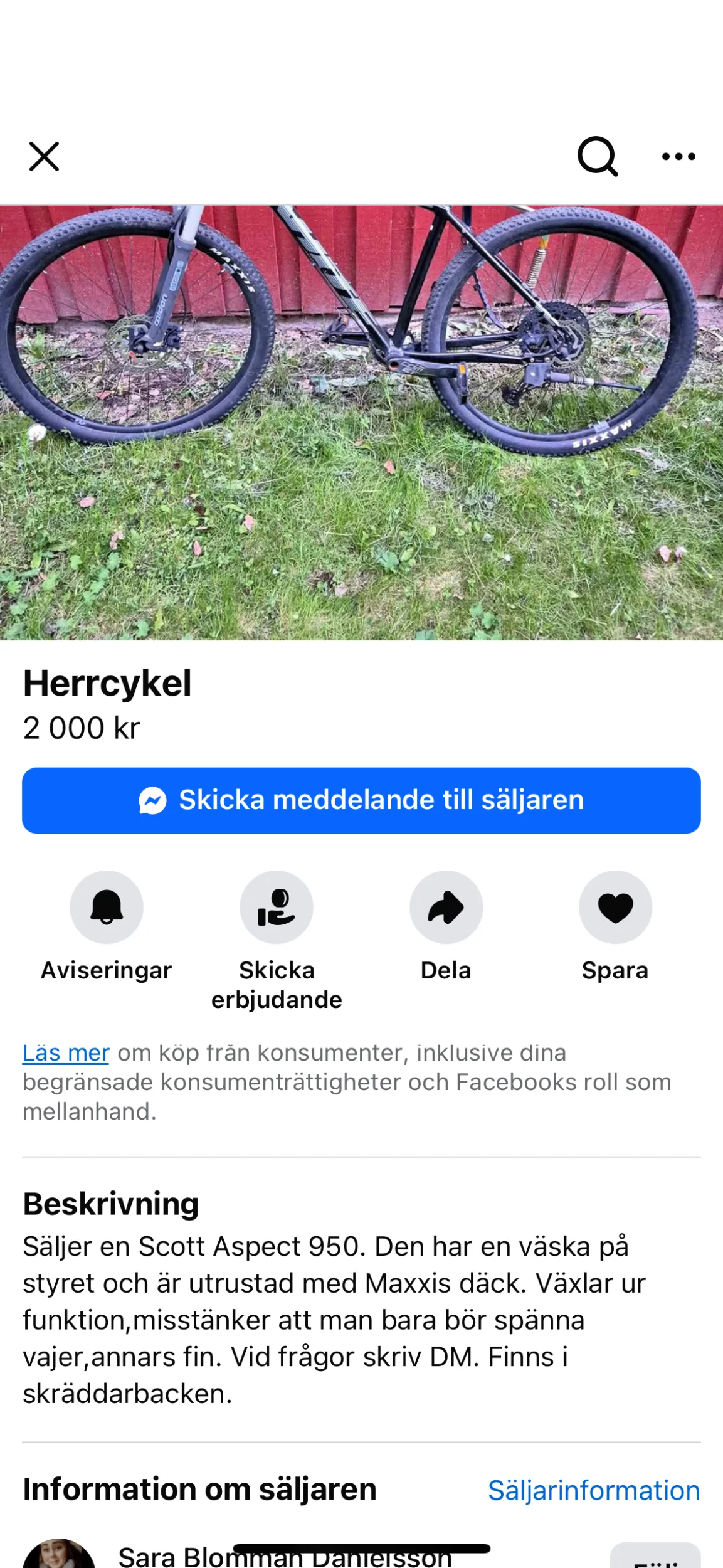Open the Säljarinformation link

pos(593,1490)
